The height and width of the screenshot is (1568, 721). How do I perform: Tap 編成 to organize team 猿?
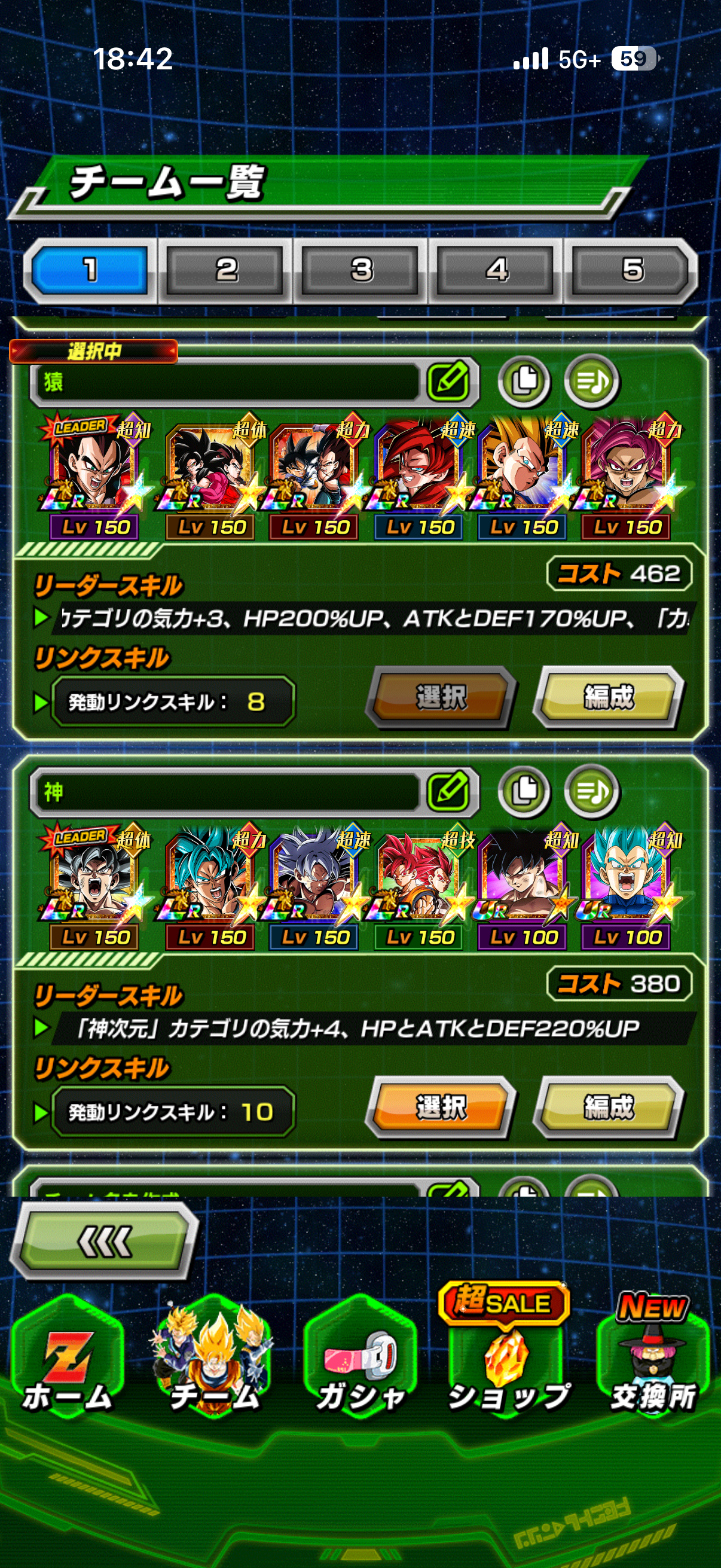click(x=609, y=697)
